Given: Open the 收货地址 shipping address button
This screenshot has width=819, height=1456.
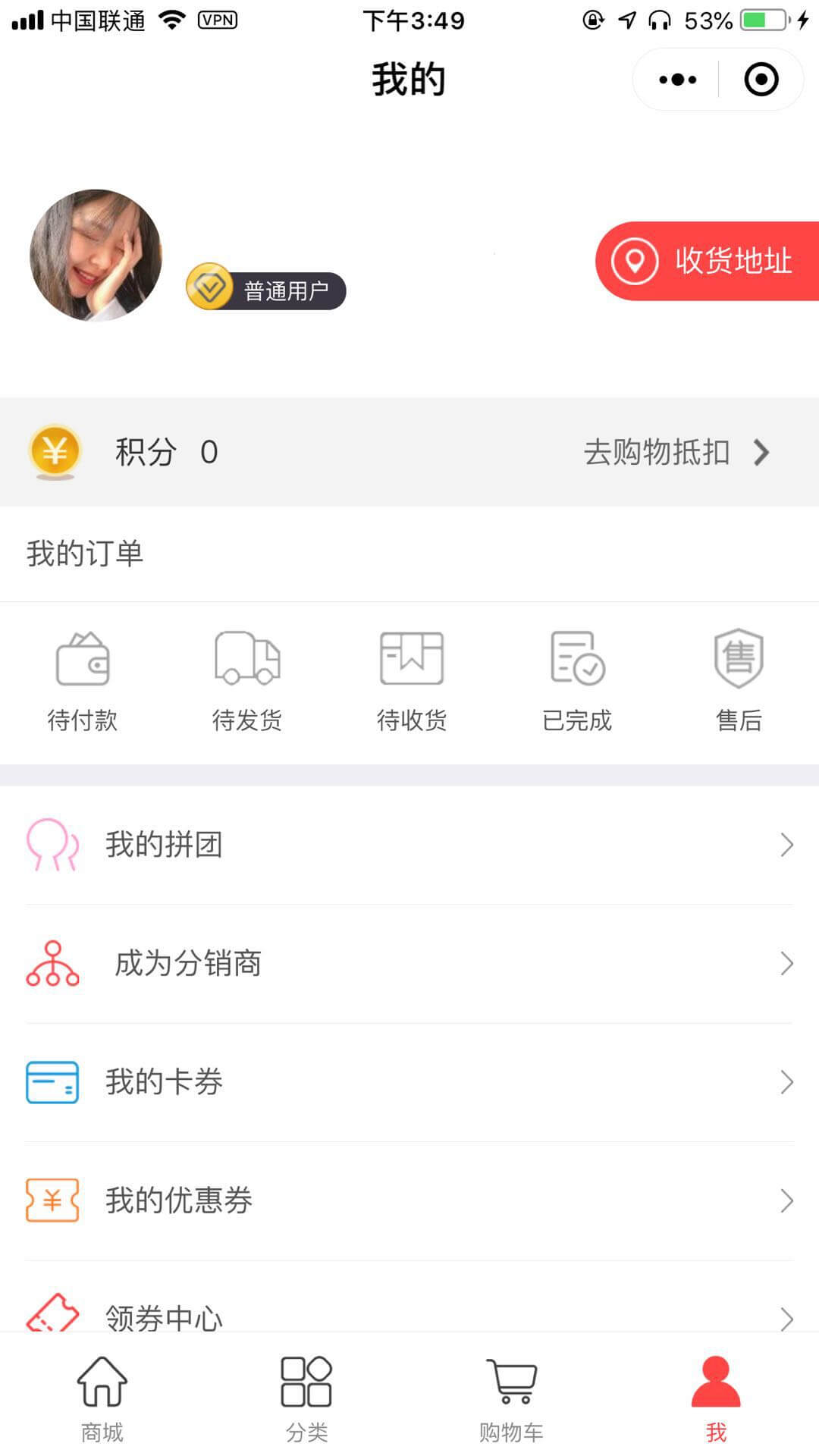Looking at the screenshot, I should 707,261.
